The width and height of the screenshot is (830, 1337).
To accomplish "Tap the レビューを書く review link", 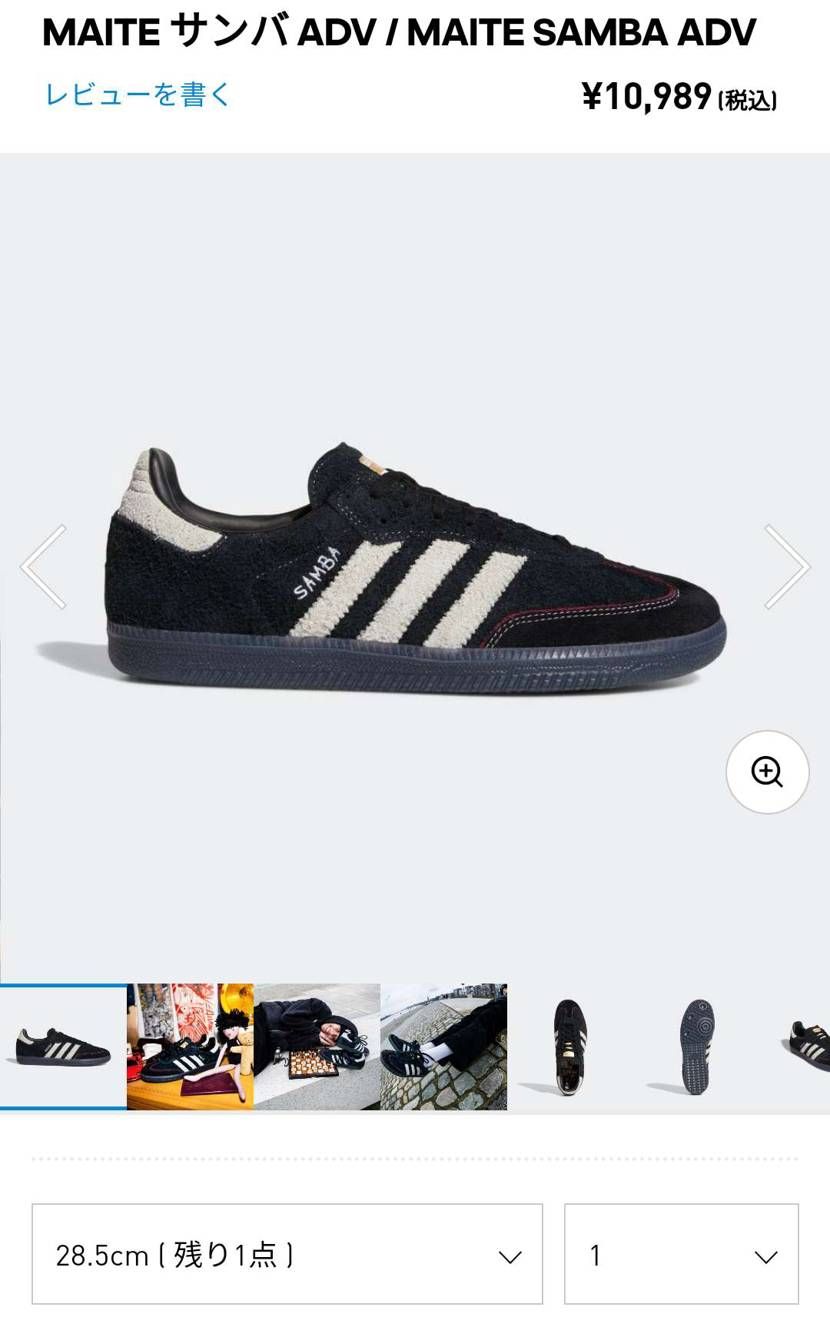I will click(x=138, y=95).
